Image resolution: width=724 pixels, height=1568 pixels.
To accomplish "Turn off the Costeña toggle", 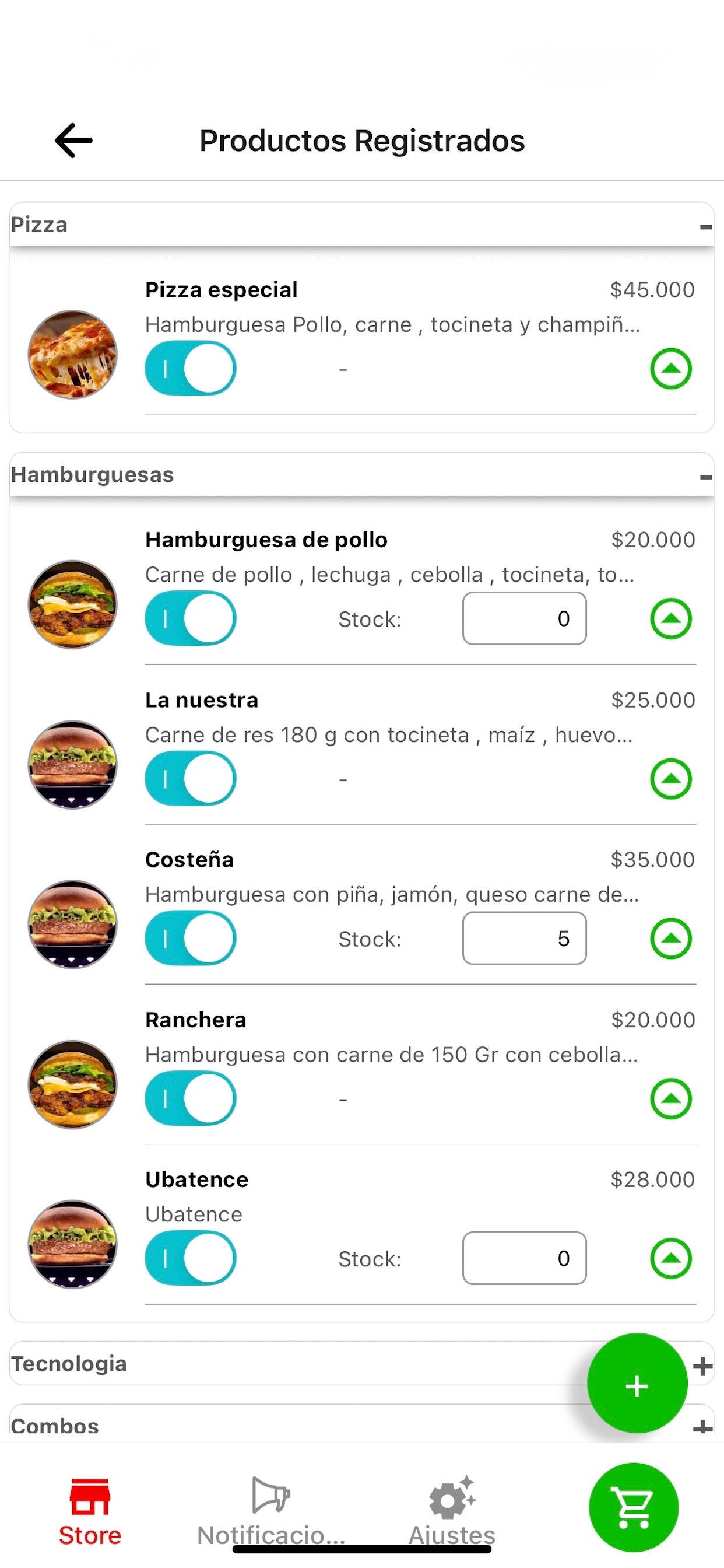I will coord(191,938).
